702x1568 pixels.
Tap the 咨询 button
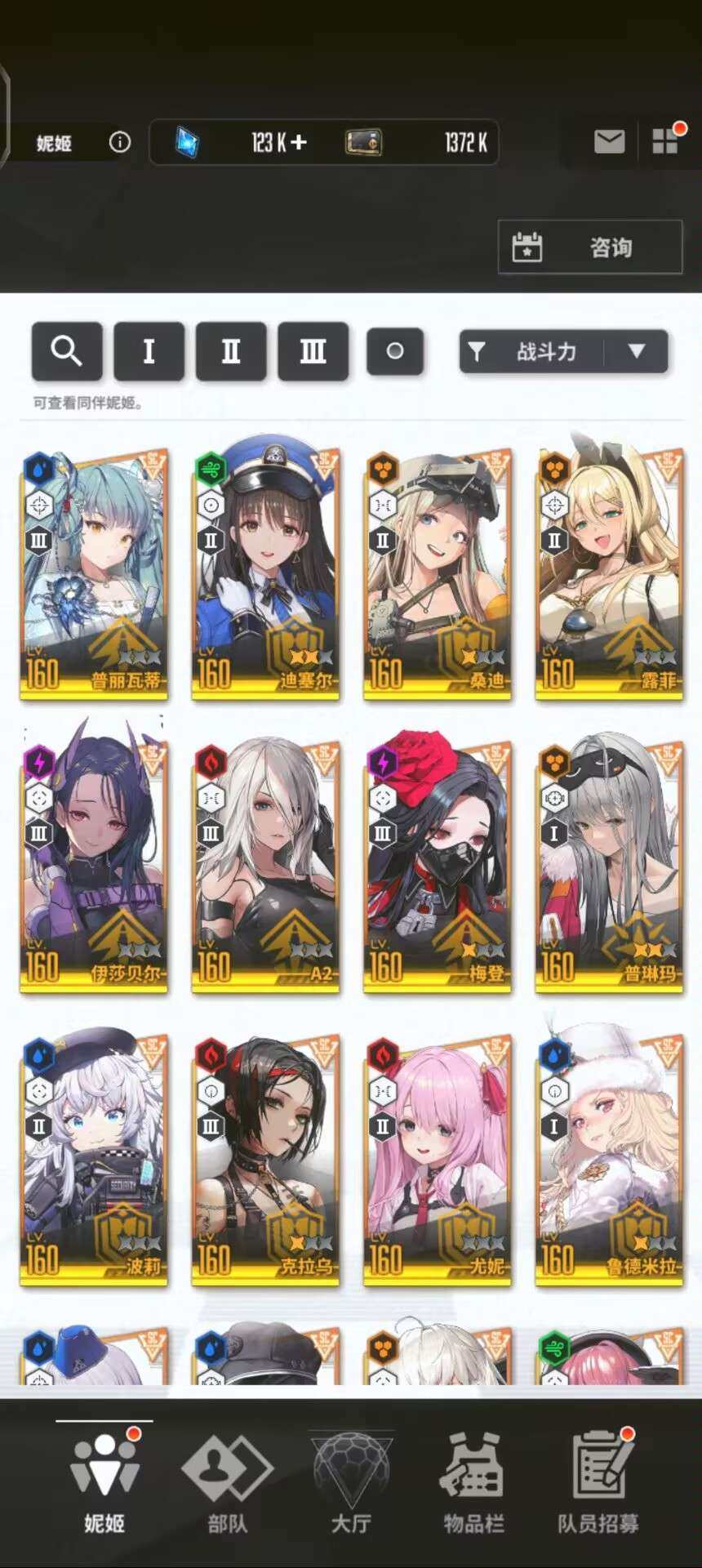[590, 247]
